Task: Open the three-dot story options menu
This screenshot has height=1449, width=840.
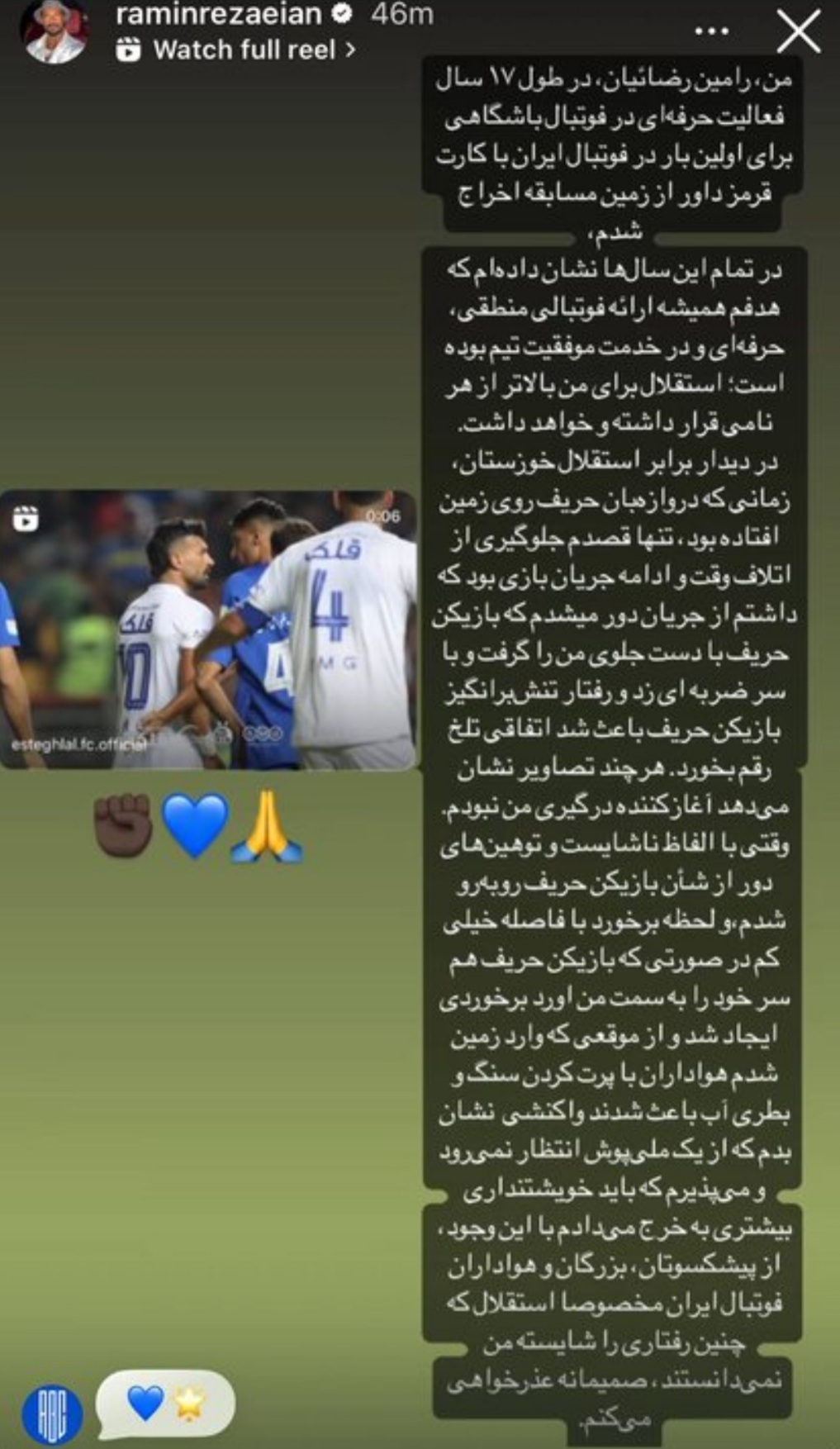Action: coord(711,31)
